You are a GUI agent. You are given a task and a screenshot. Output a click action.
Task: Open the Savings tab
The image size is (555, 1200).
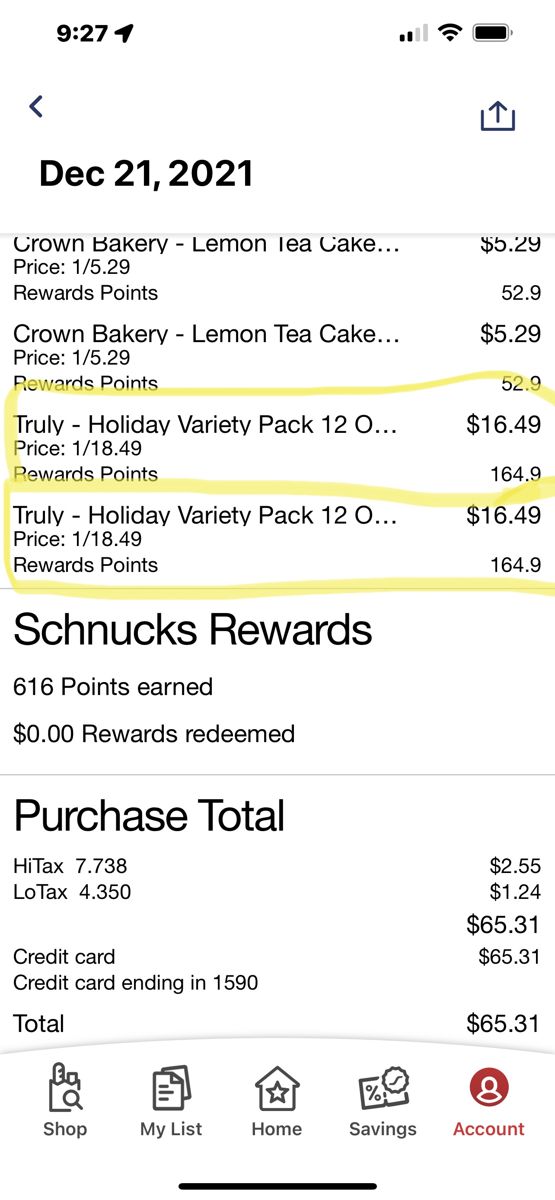click(x=383, y=1102)
